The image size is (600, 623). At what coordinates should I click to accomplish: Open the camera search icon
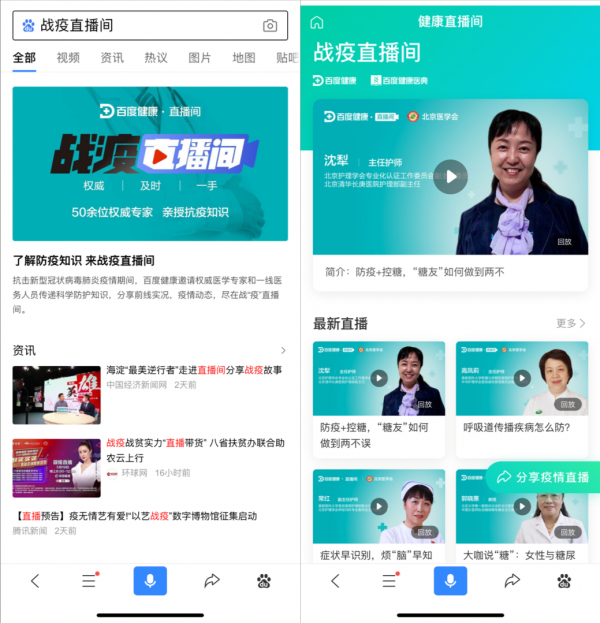pos(270,26)
